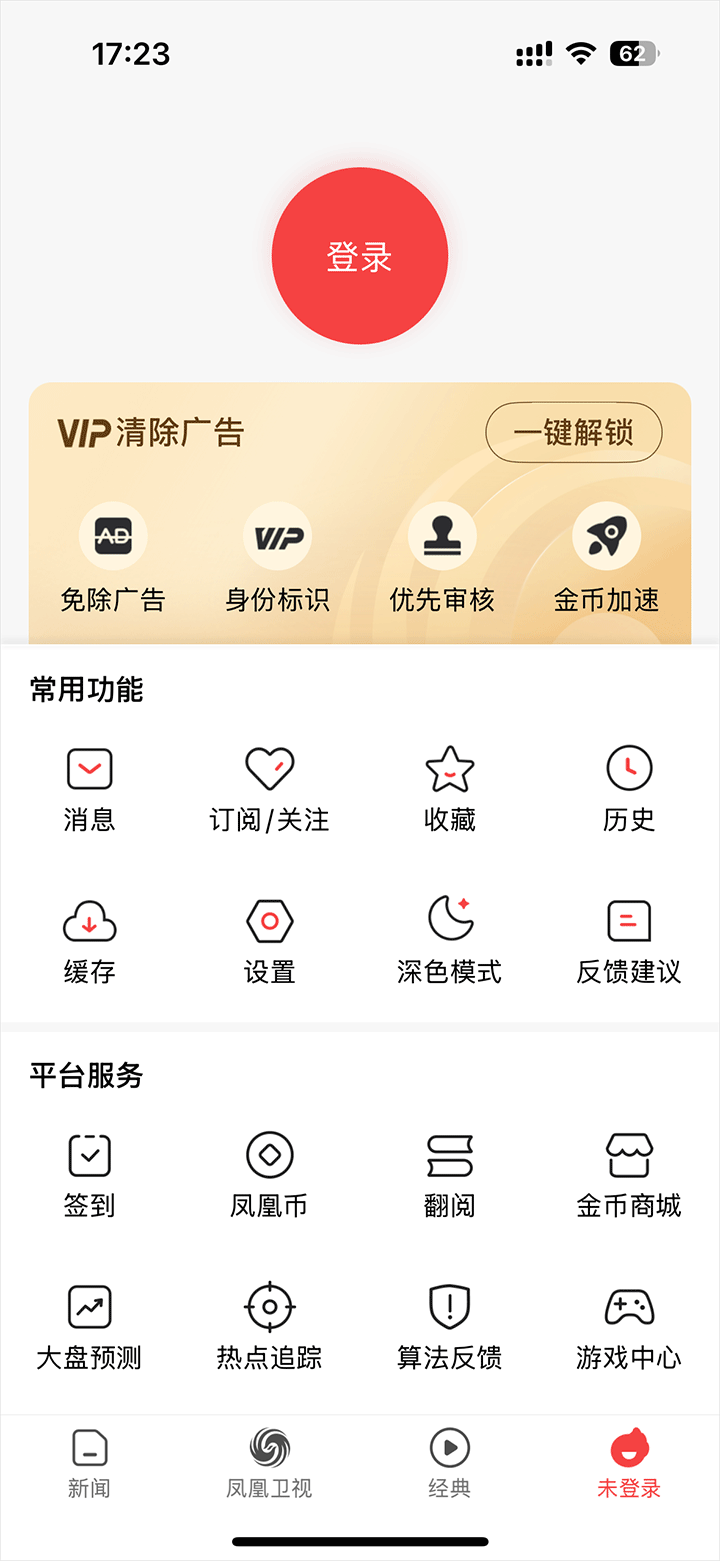Screen dimensions: 720x1561
Task: Switch to the 新闻 news tab
Action: coord(89,1464)
